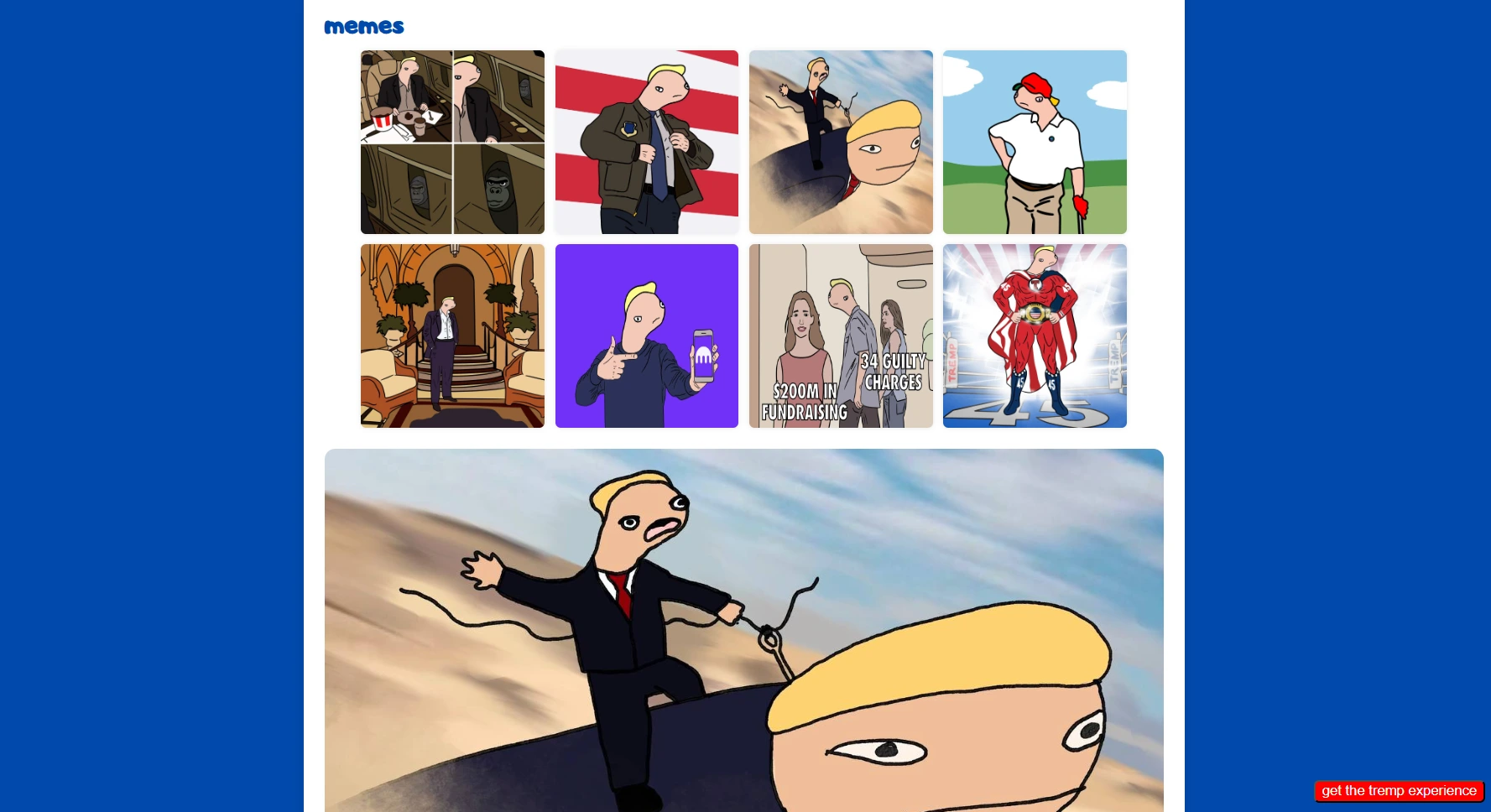Image resolution: width=1491 pixels, height=812 pixels.
Task: View the 34 guilty charges meme
Action: pyautogui.click(x=840, y=336)
